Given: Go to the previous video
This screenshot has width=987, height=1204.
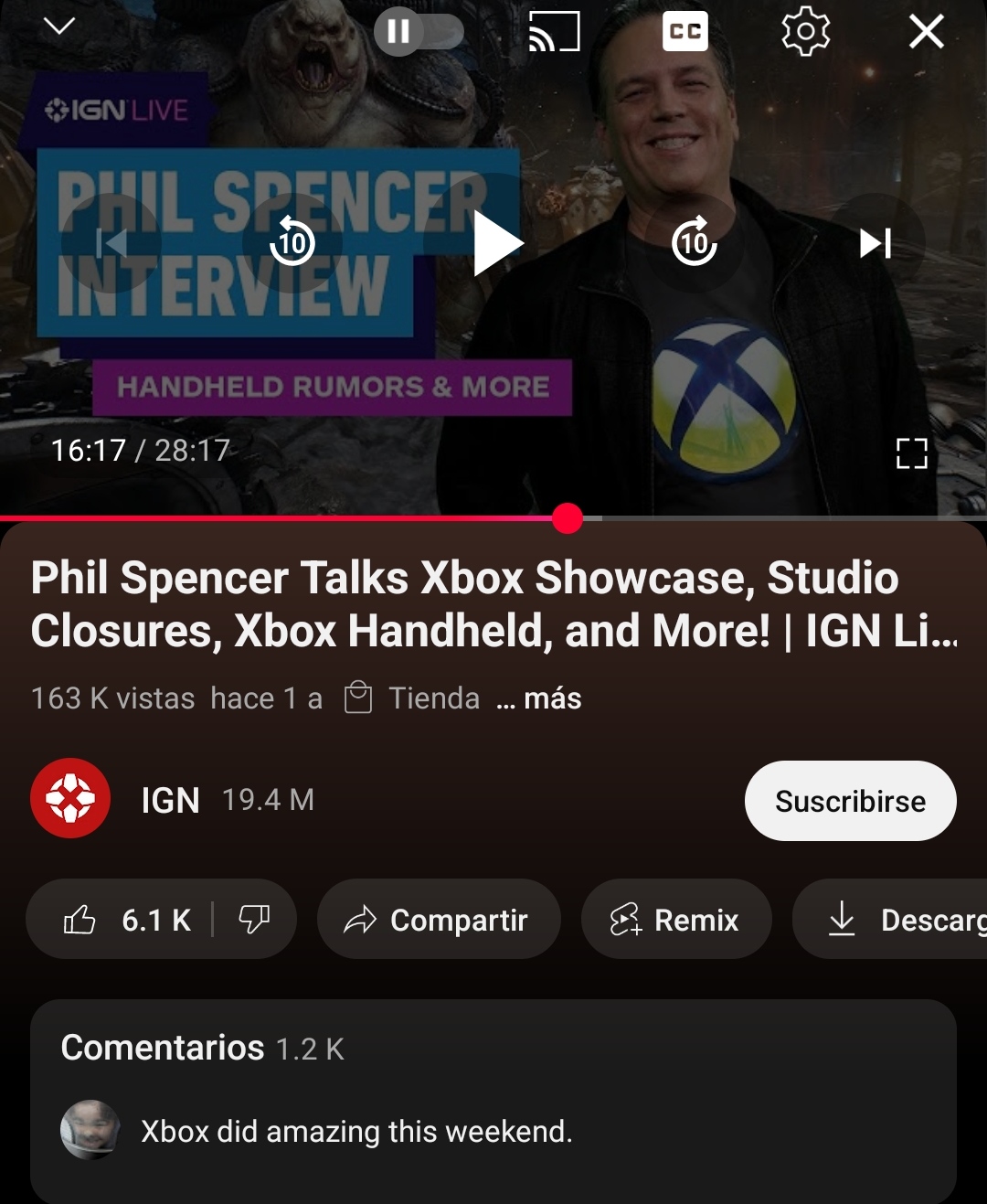Looking at the screenshot, I should click(x=112, y=243).
